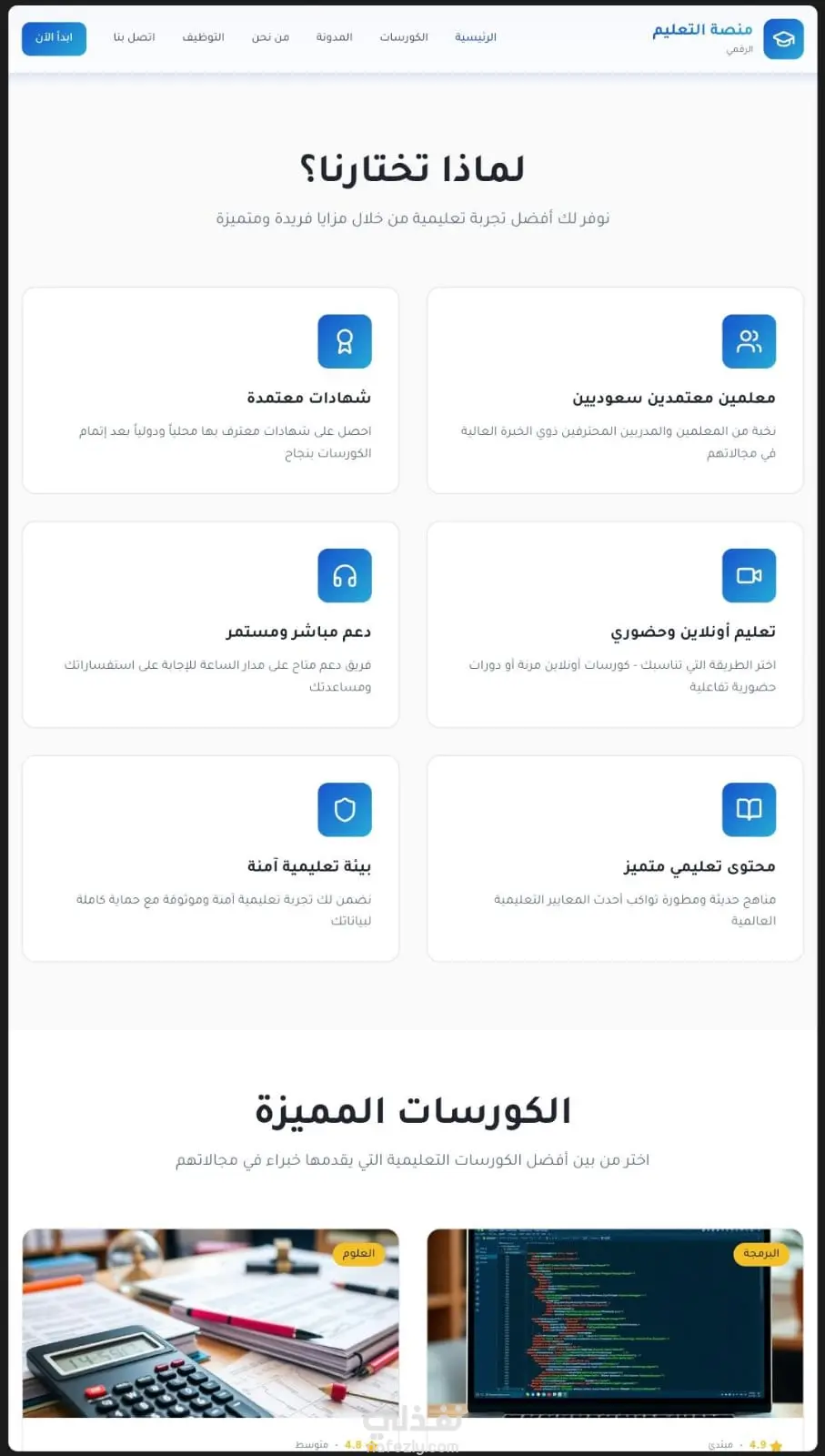Open the المدونة nav link

tap(334, 37)
